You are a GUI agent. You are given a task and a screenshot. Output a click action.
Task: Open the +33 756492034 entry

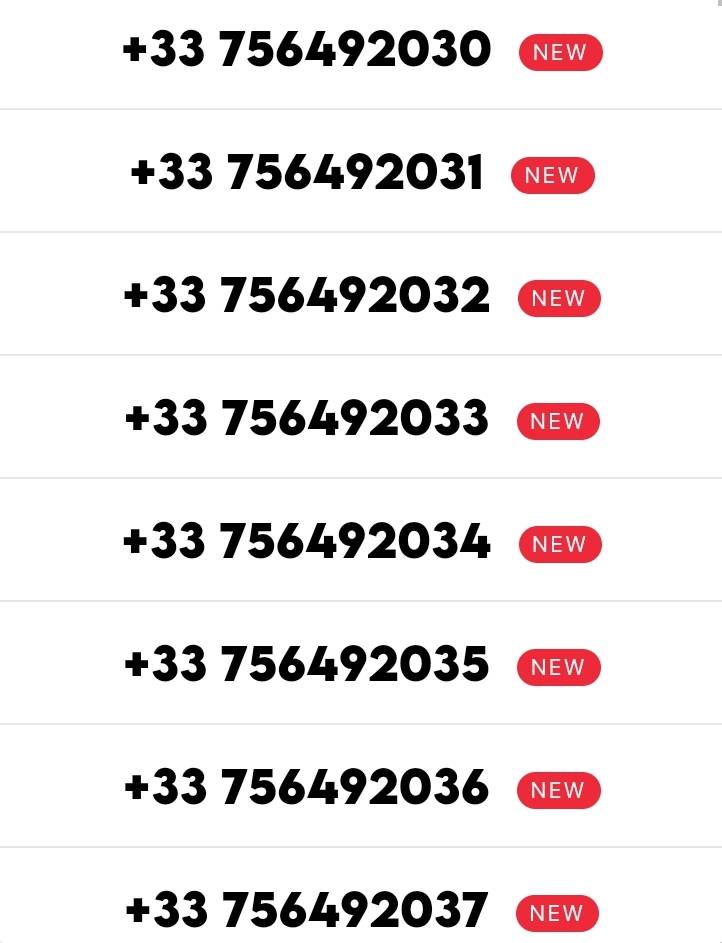[306, 543]
